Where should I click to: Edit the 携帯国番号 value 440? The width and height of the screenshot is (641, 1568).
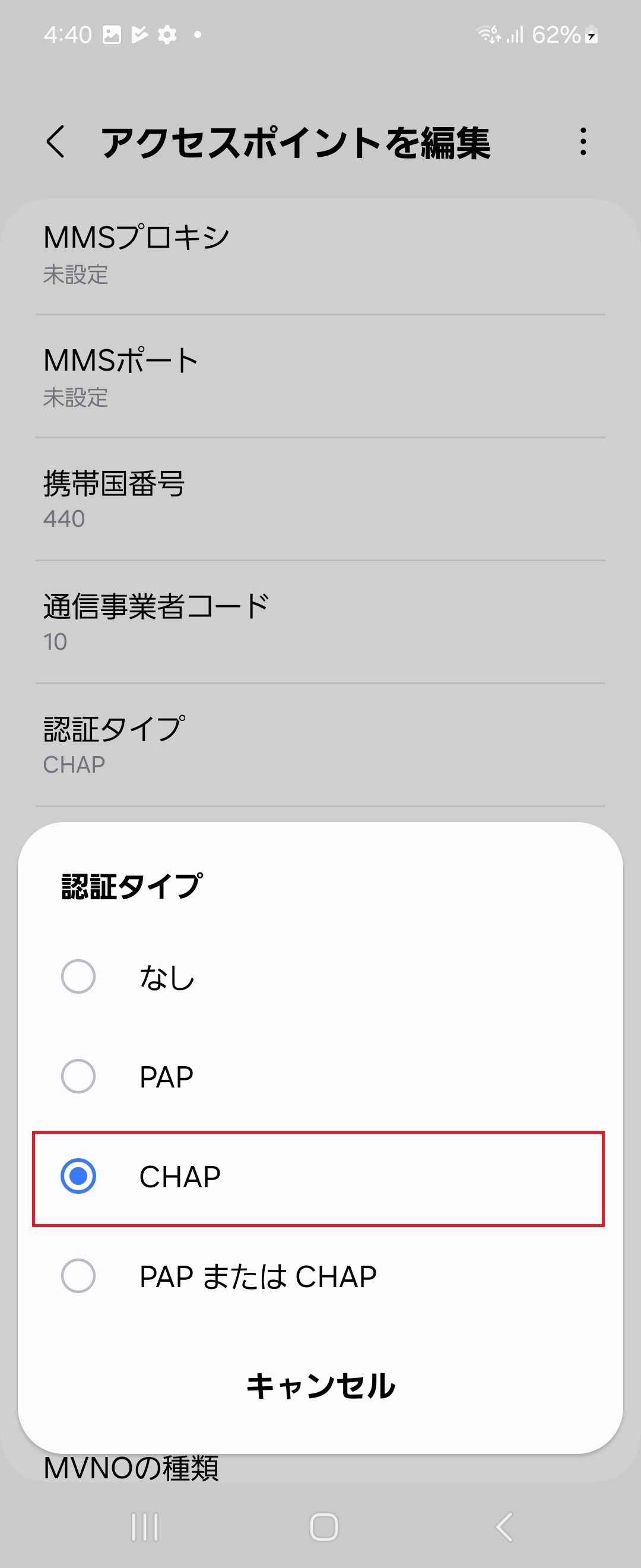pyautogui.click(x=182, y=499)
